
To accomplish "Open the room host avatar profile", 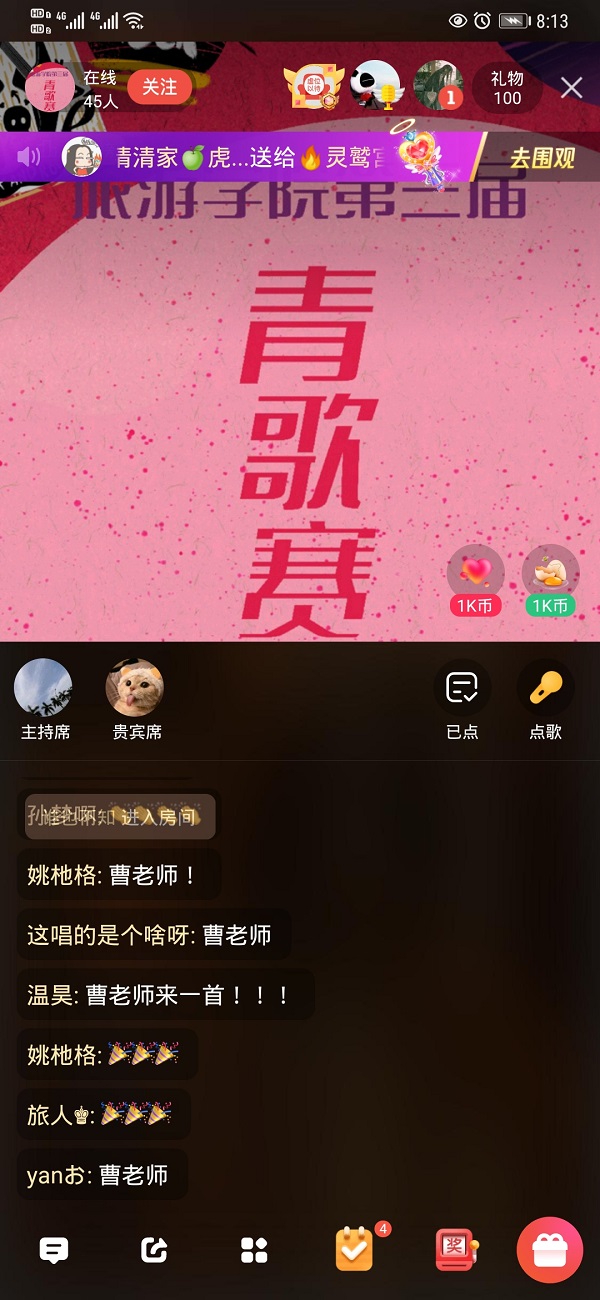I will tap(48, 88).
